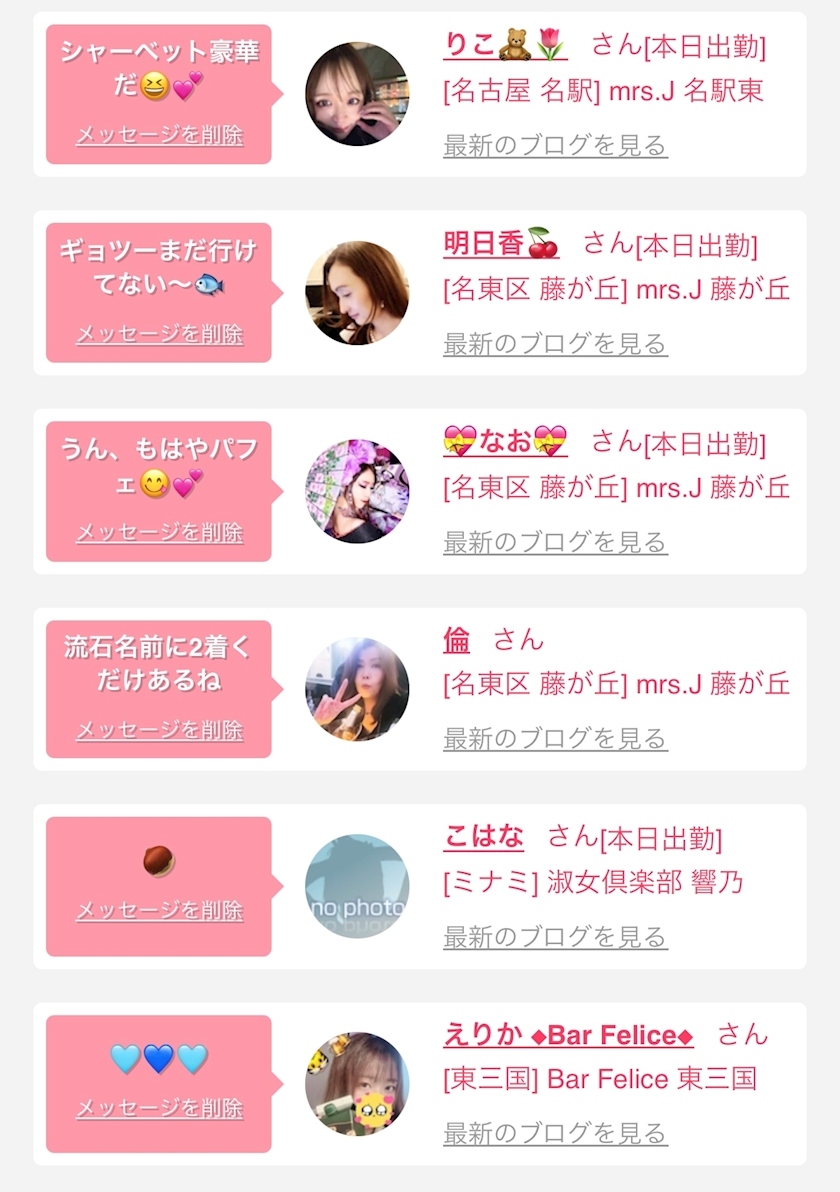This screenshot has height=1192, width=840.
Task: Delete the うん、もはやパフェ message
Action: click(159, 532)
